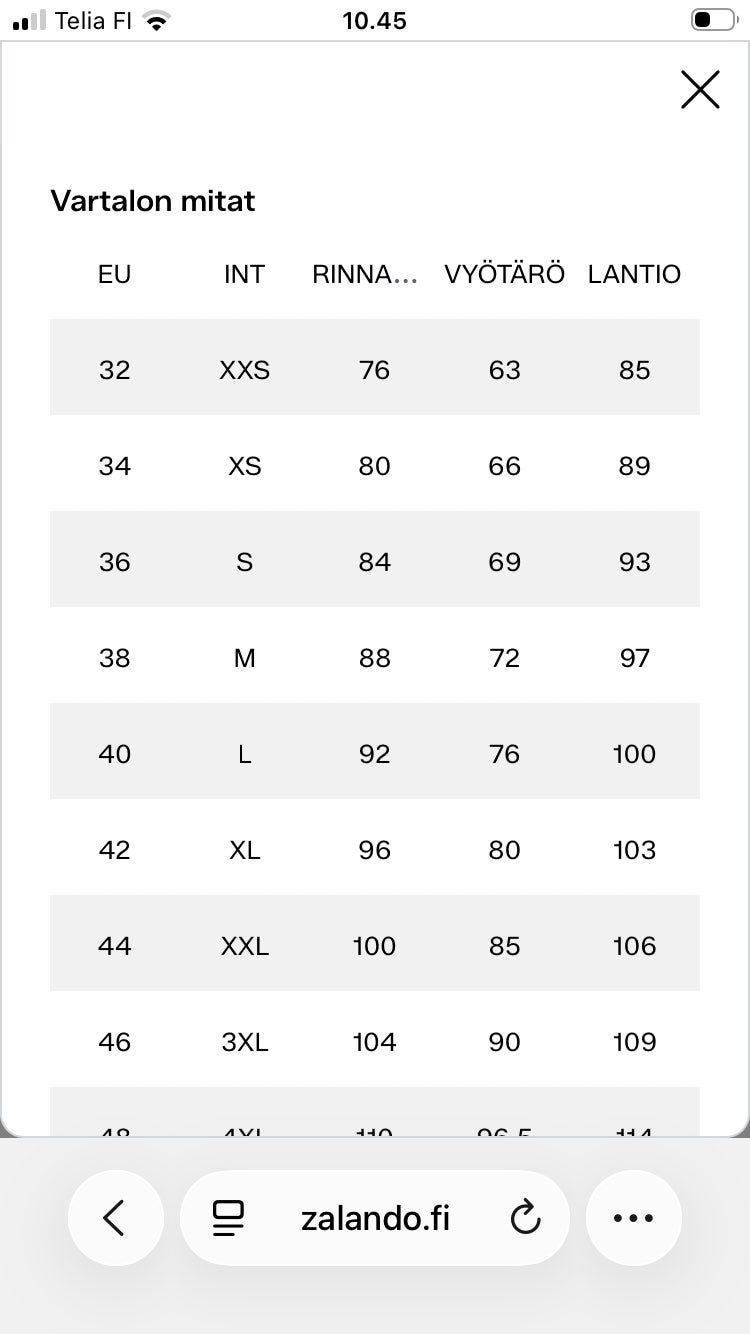
Task: Go back in the browser
Action: pos(115,1218)
